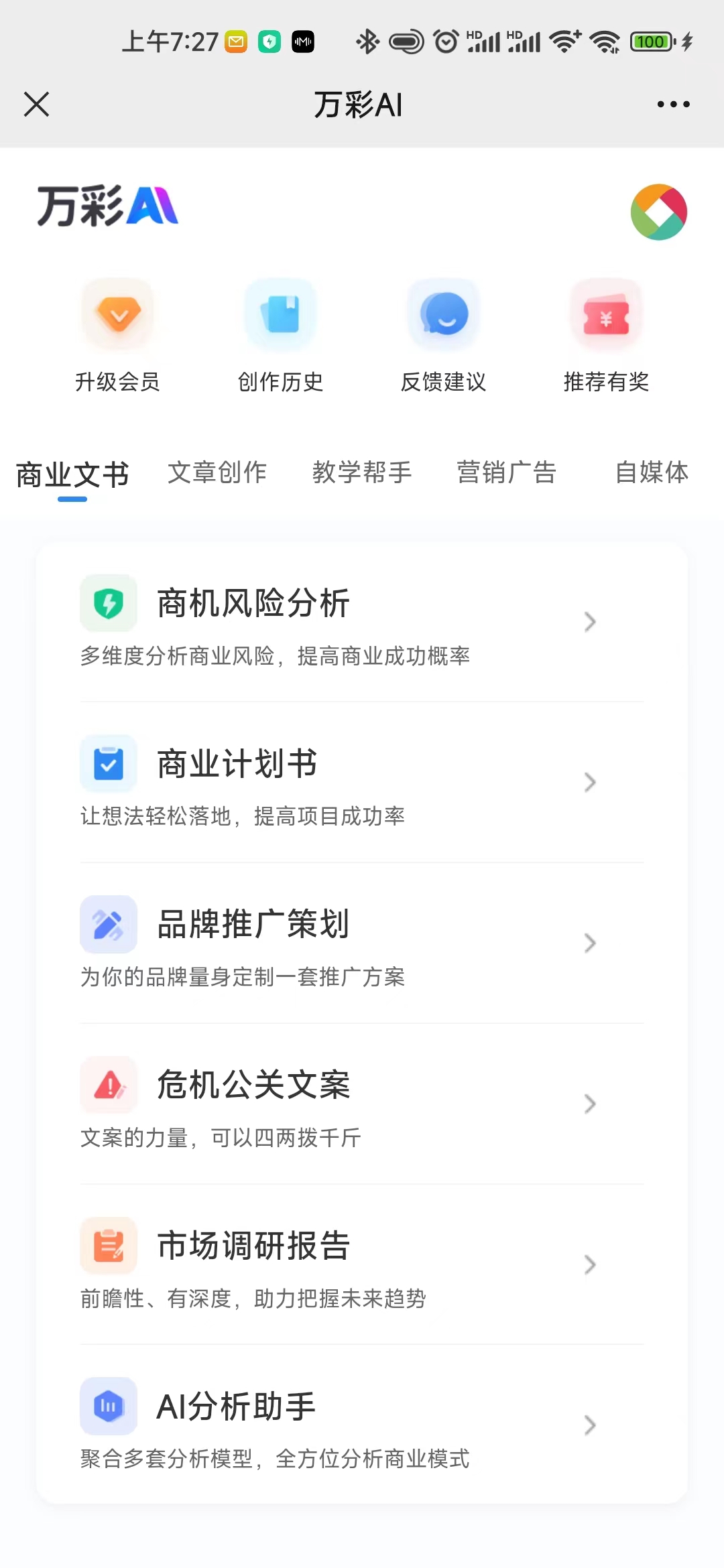Switch to the 营销广告 tab

[x=507, y=472]
